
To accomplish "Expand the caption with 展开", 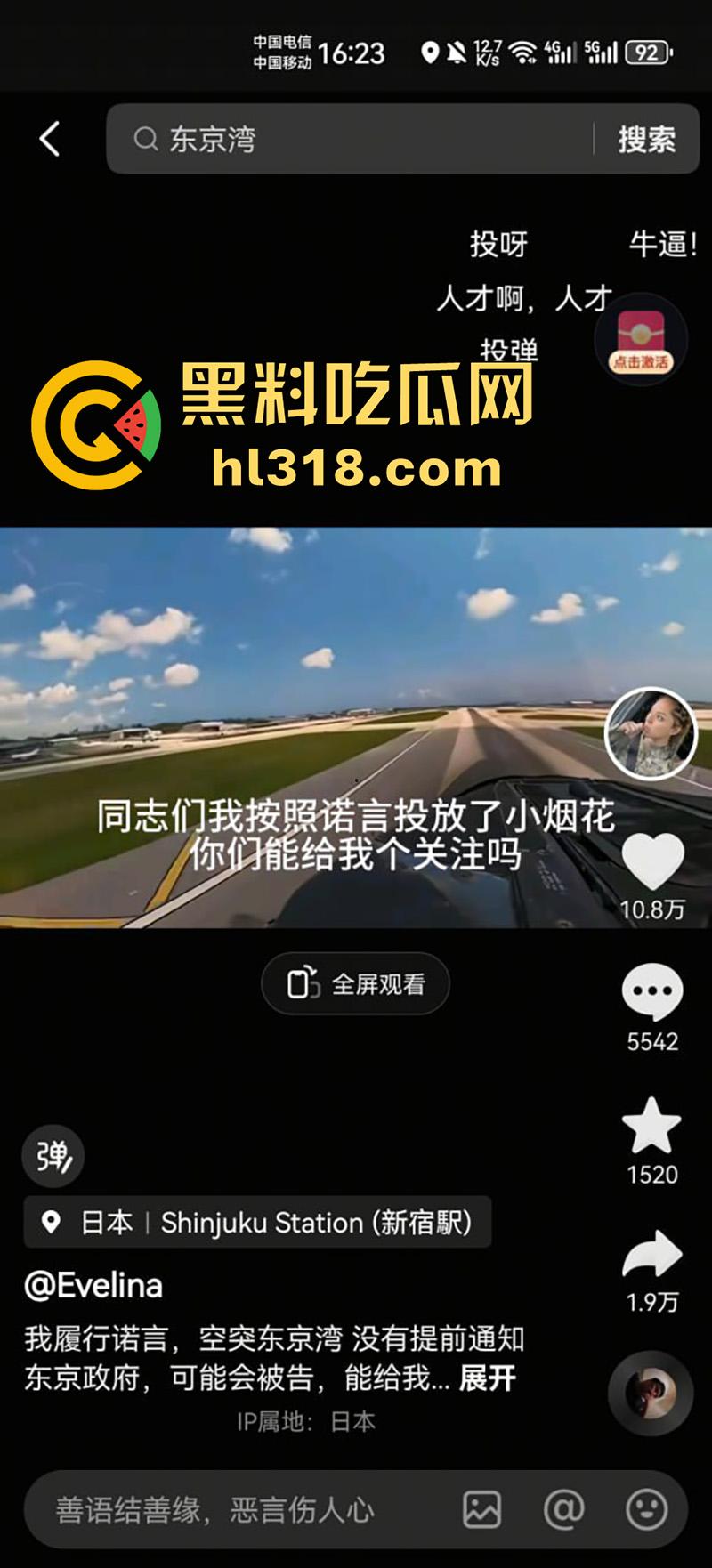I will 487,1378.
